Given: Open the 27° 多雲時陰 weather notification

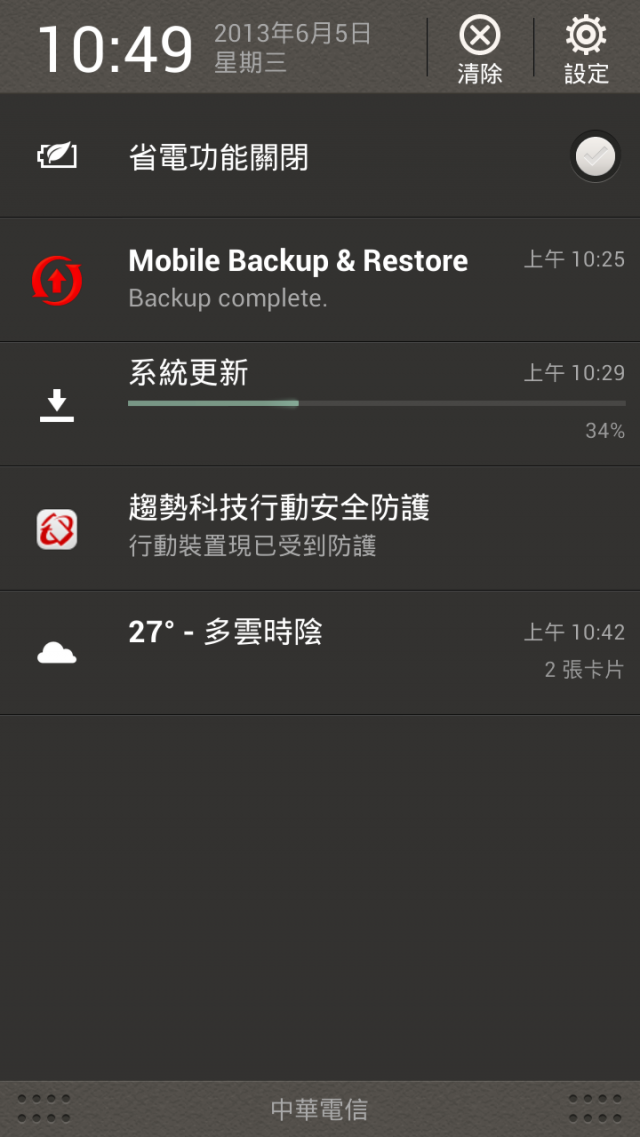Looking at the screenshot, I should (x=320, y=653).
